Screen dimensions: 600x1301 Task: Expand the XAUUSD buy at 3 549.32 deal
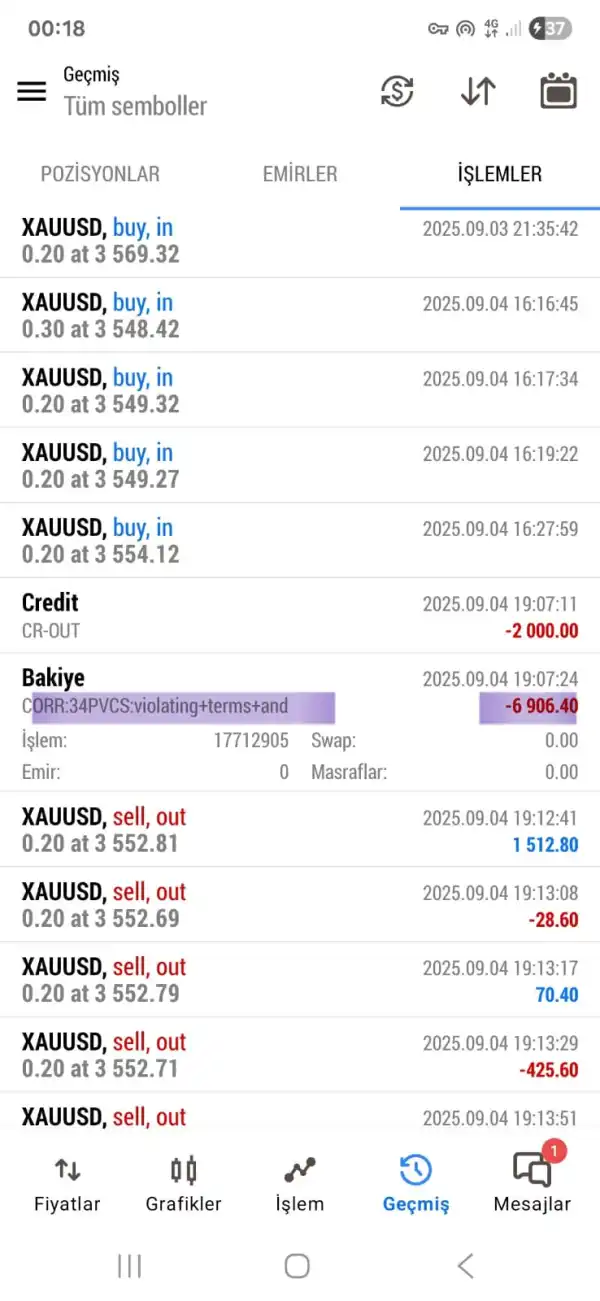300,391
